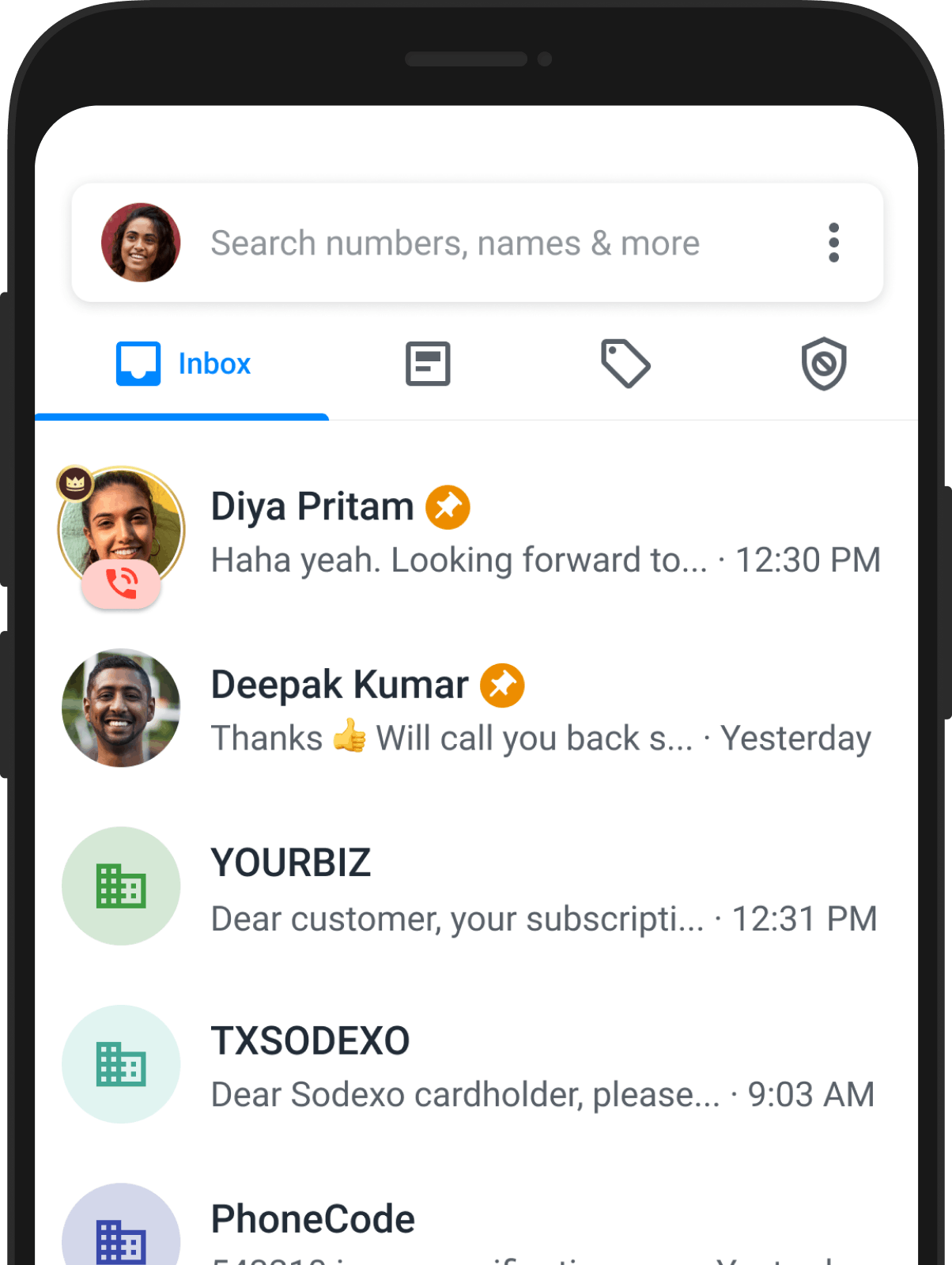
Task: Tap the search bar to start searching
Action: 455,243
